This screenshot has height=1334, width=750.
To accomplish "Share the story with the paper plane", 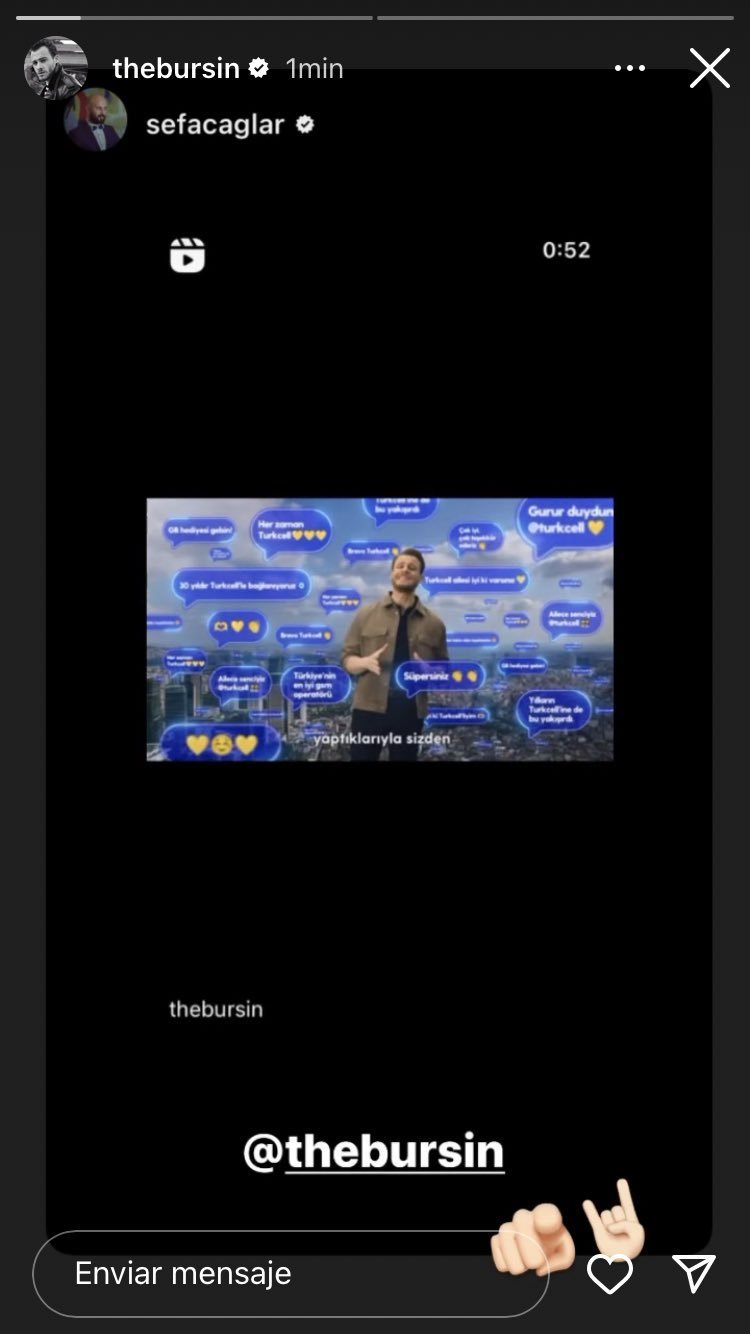I will (693, 1273).
